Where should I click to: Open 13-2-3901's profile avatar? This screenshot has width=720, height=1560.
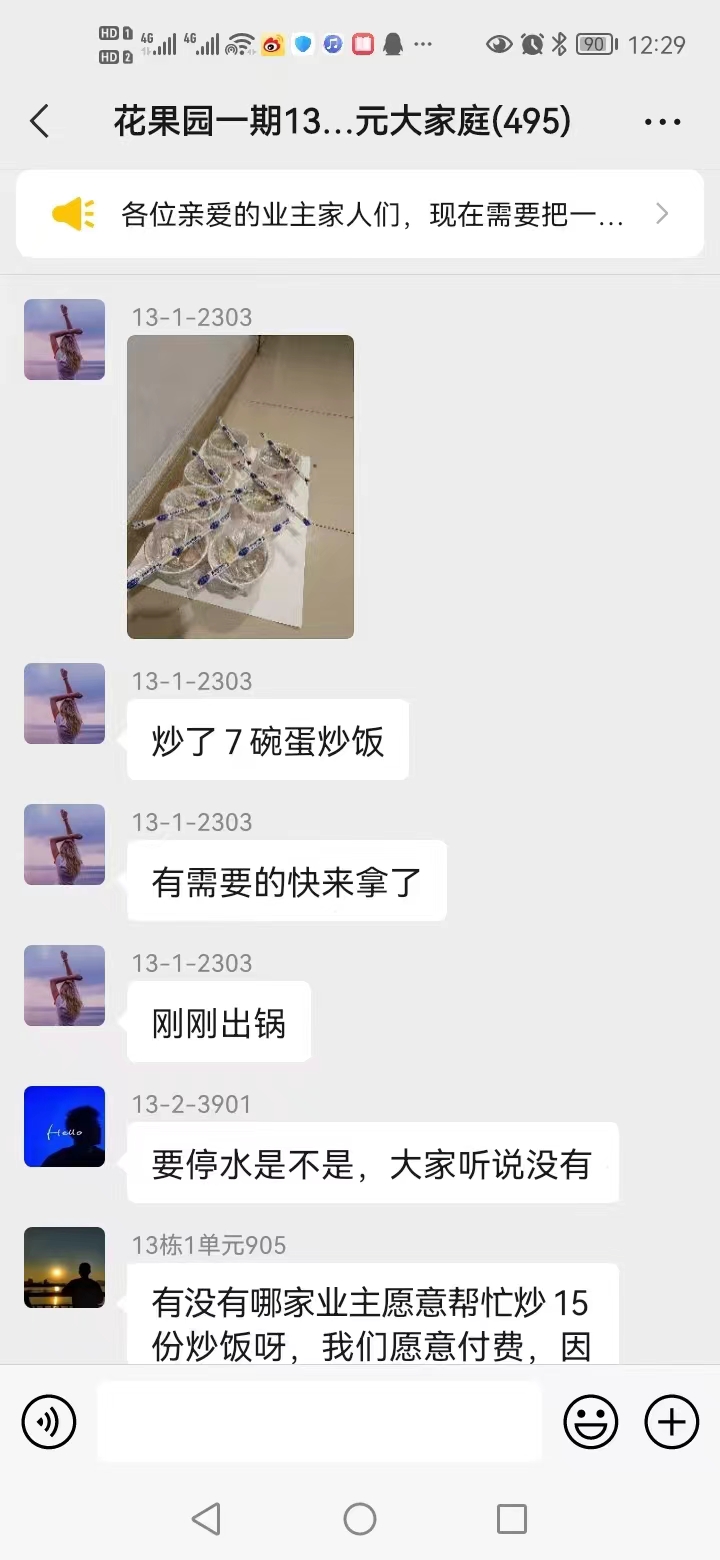click(x=64, y=1126)
